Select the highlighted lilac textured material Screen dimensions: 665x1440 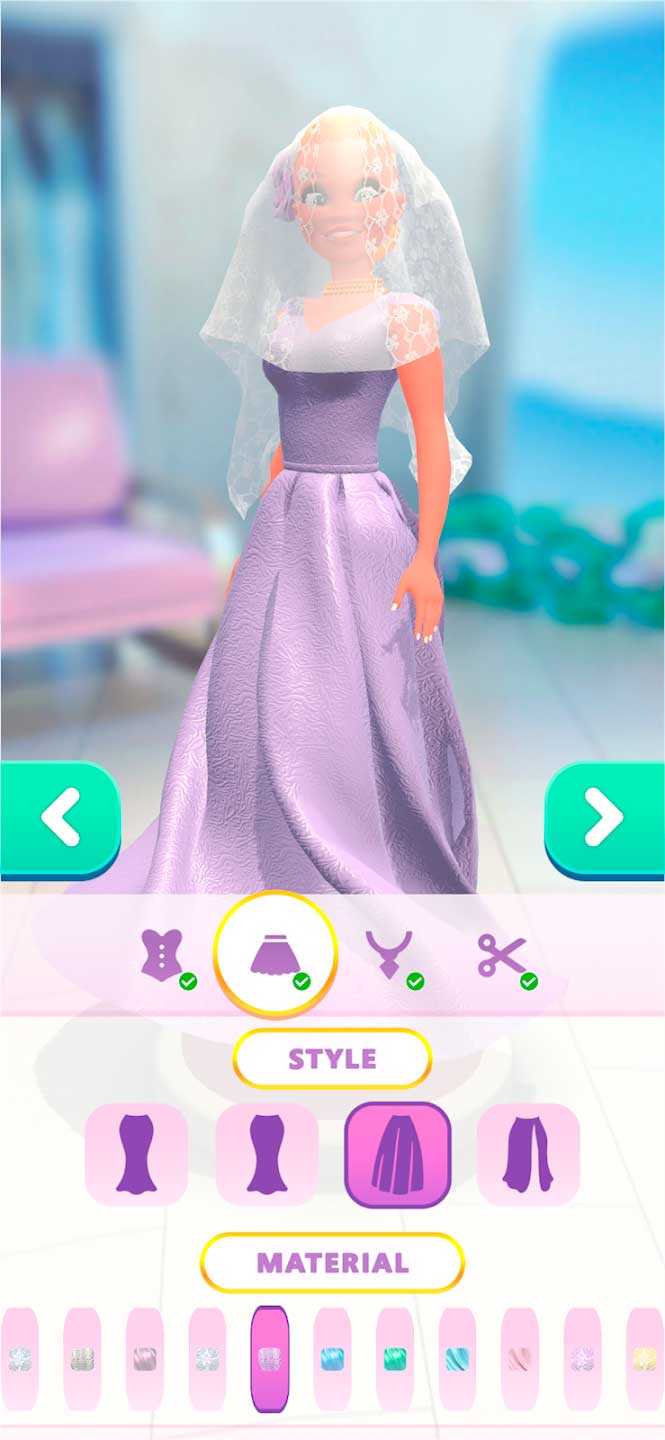tap(270, 1358)
